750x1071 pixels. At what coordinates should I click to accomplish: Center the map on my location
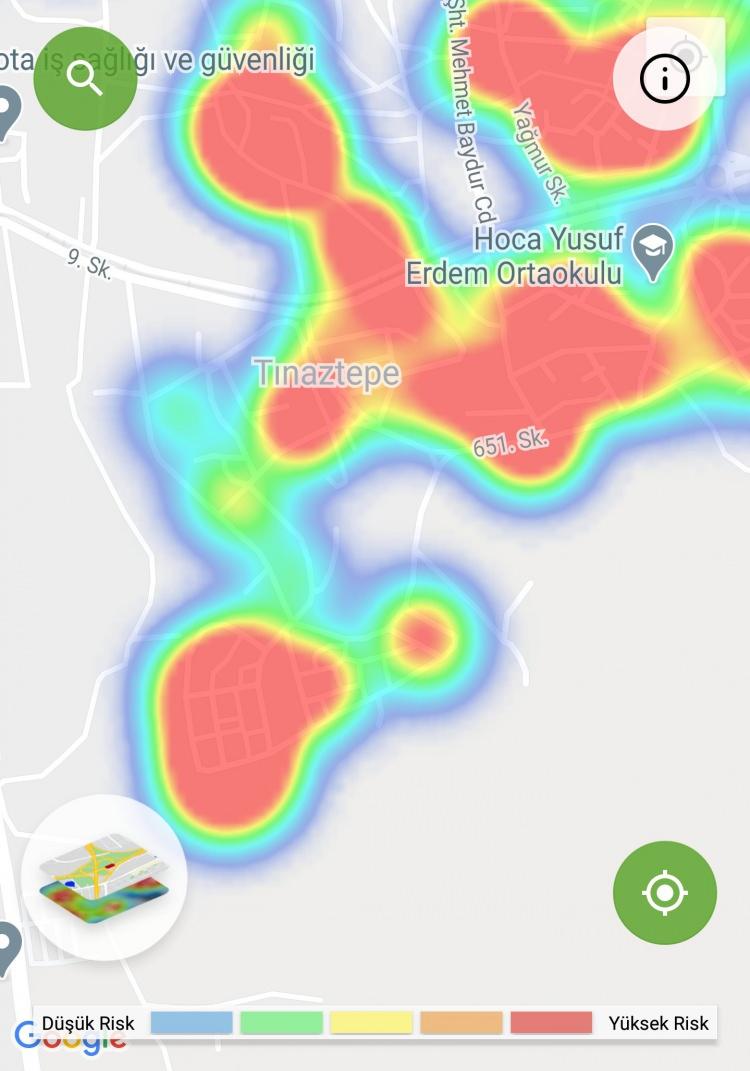pyautogui.click(x=665, y=892)
